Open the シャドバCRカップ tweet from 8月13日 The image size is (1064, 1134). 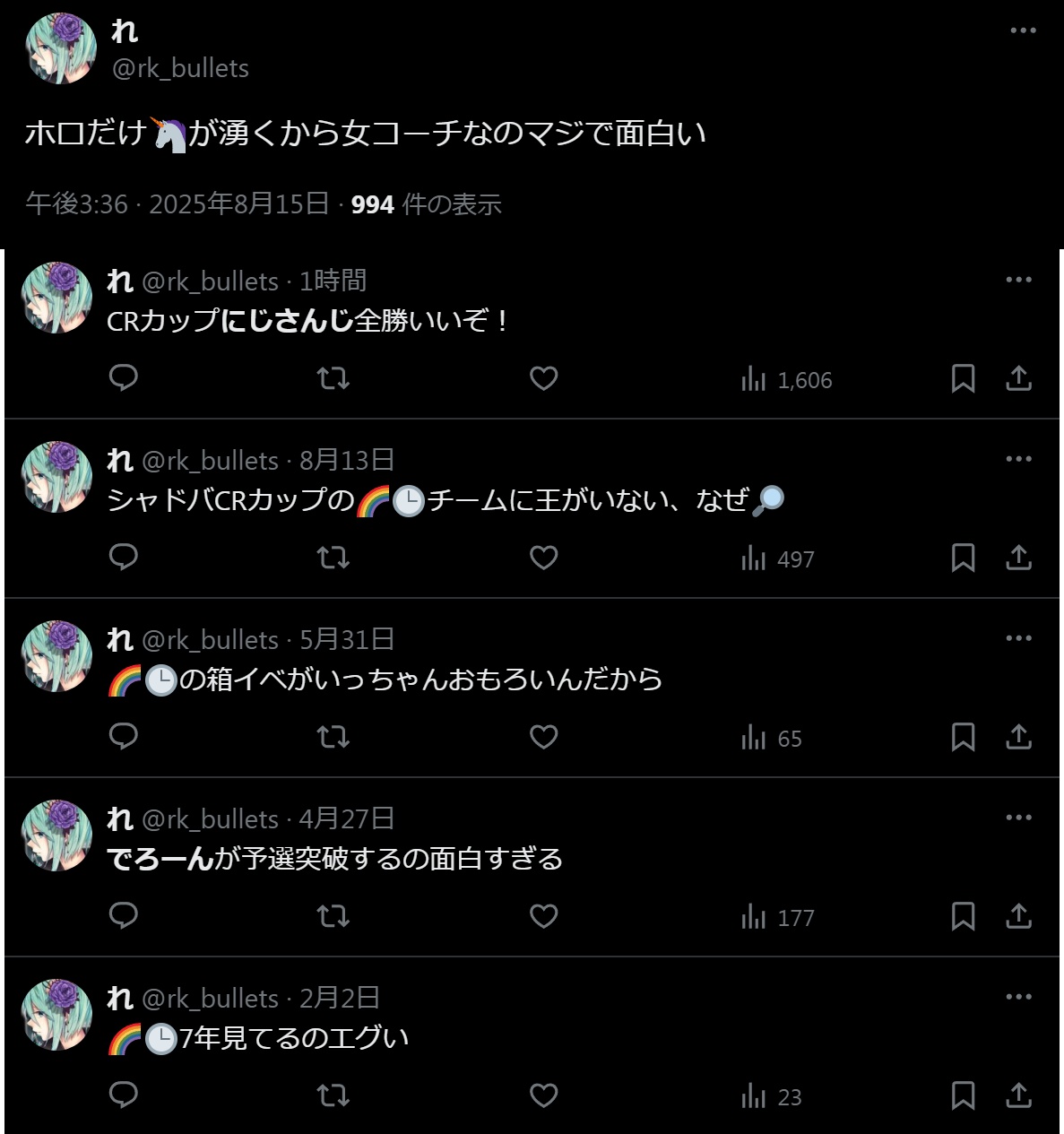point(538,500)
